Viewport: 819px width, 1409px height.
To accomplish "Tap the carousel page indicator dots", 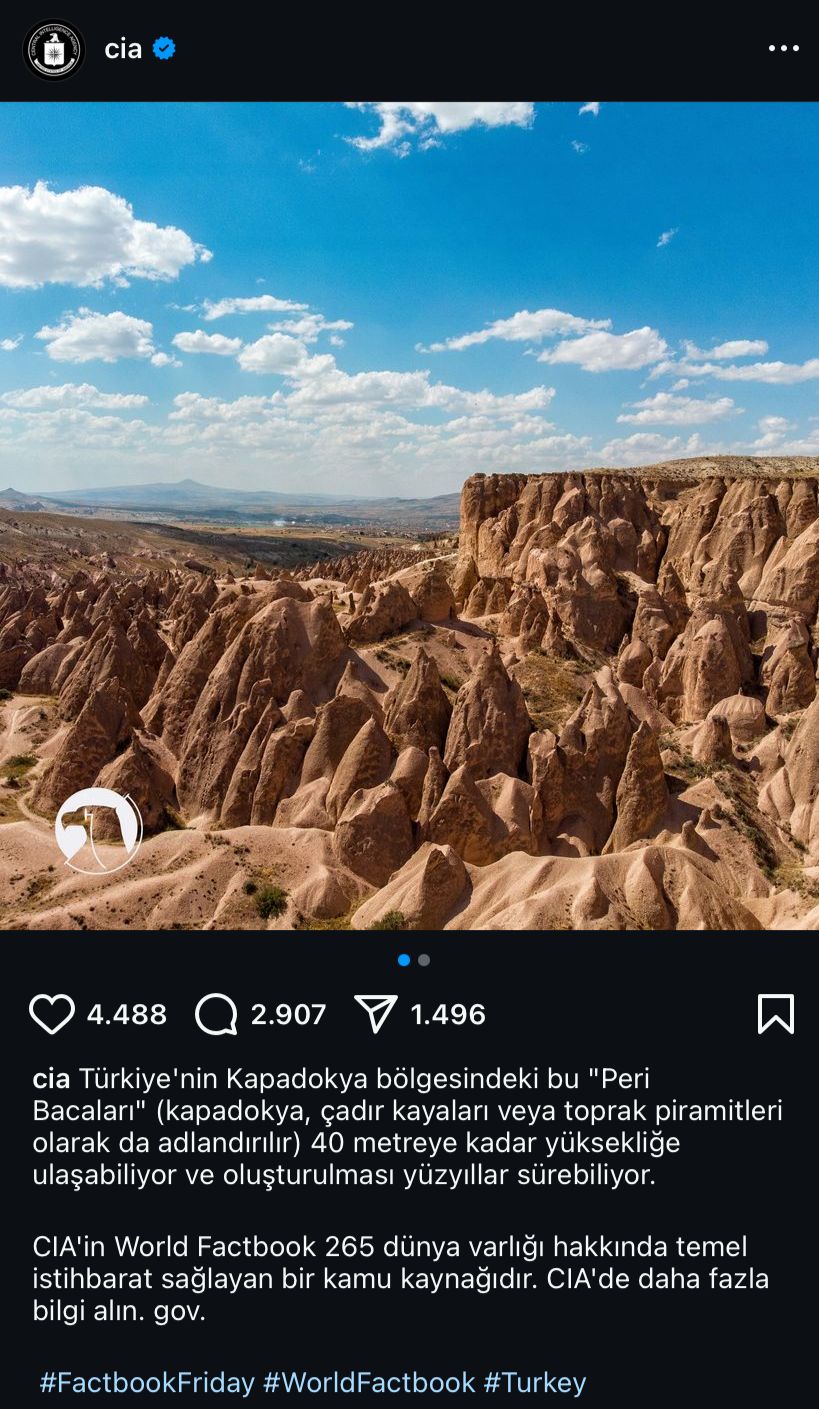I will (413, 960).
